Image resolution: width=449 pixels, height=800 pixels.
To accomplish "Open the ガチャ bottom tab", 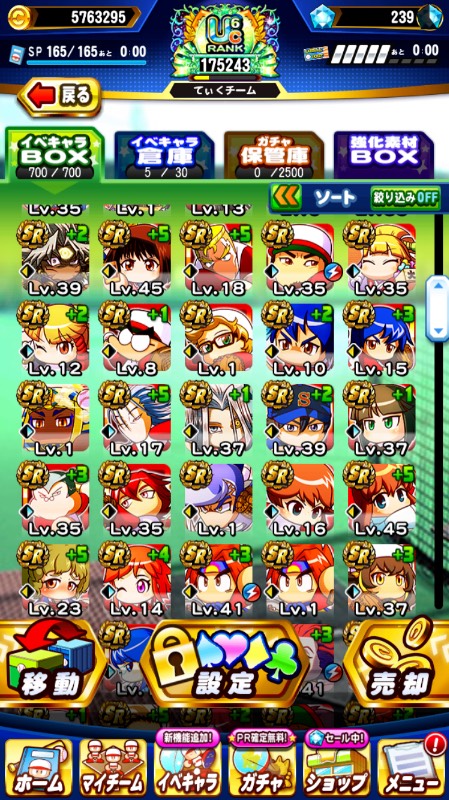I will coord(263,768).
